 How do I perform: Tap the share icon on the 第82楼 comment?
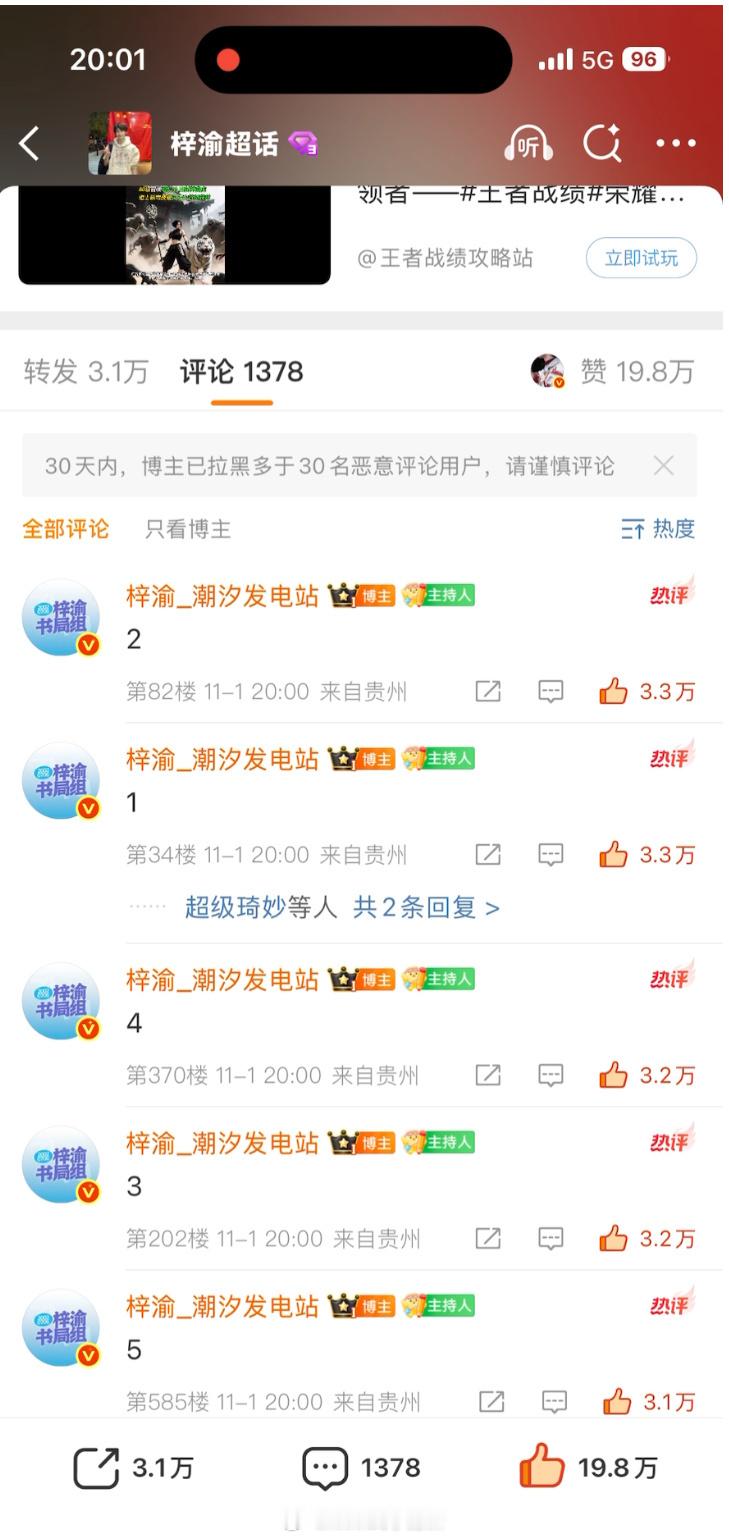489,688
